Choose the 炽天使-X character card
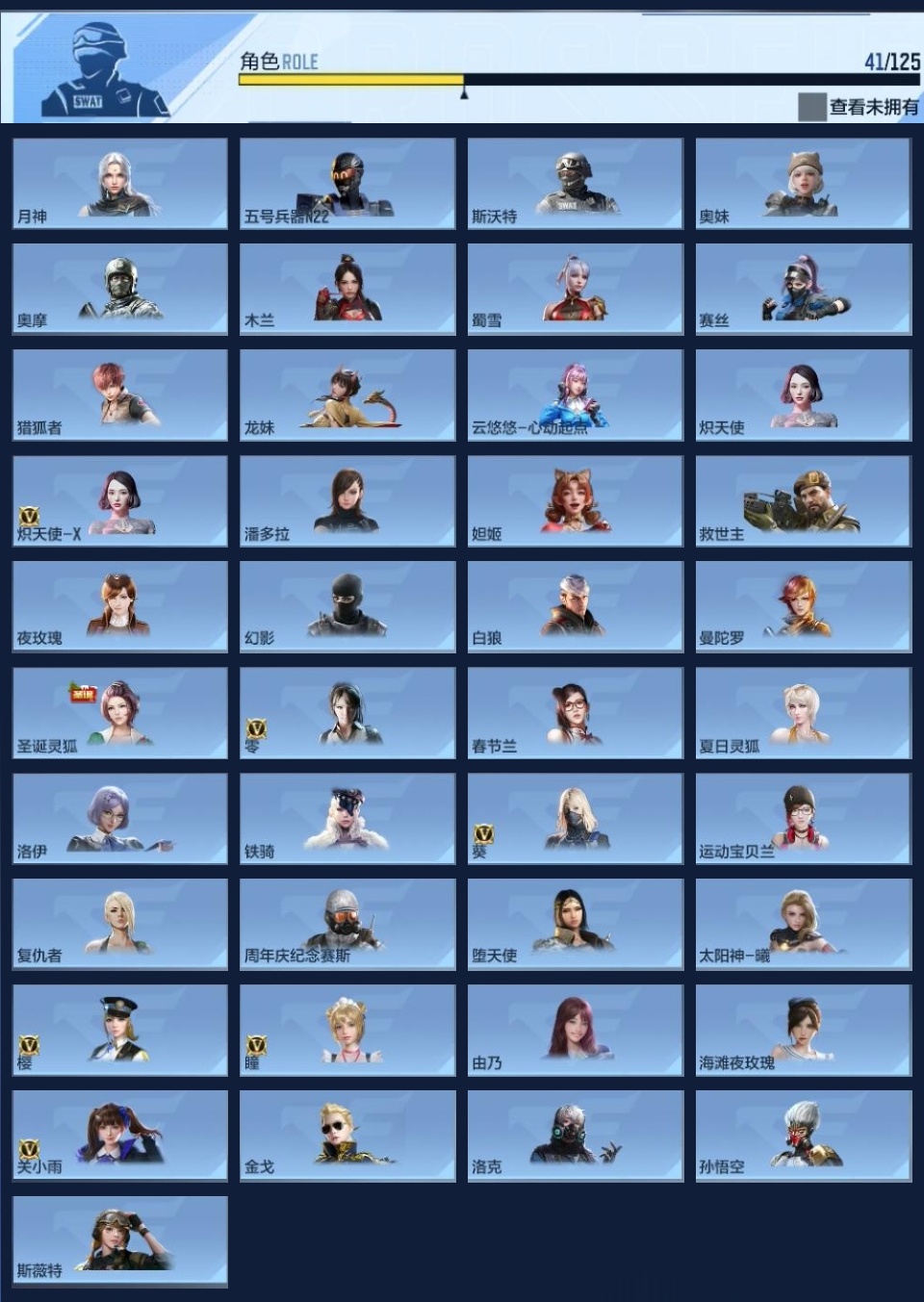Image resolution: width=924 pixels, height=1302 pixels. point(120,500)
